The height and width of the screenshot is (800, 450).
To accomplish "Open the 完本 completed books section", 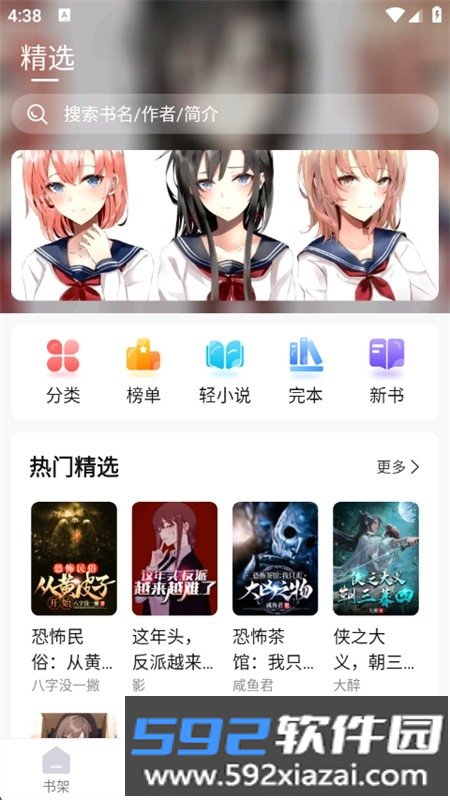I will [306, 371].
